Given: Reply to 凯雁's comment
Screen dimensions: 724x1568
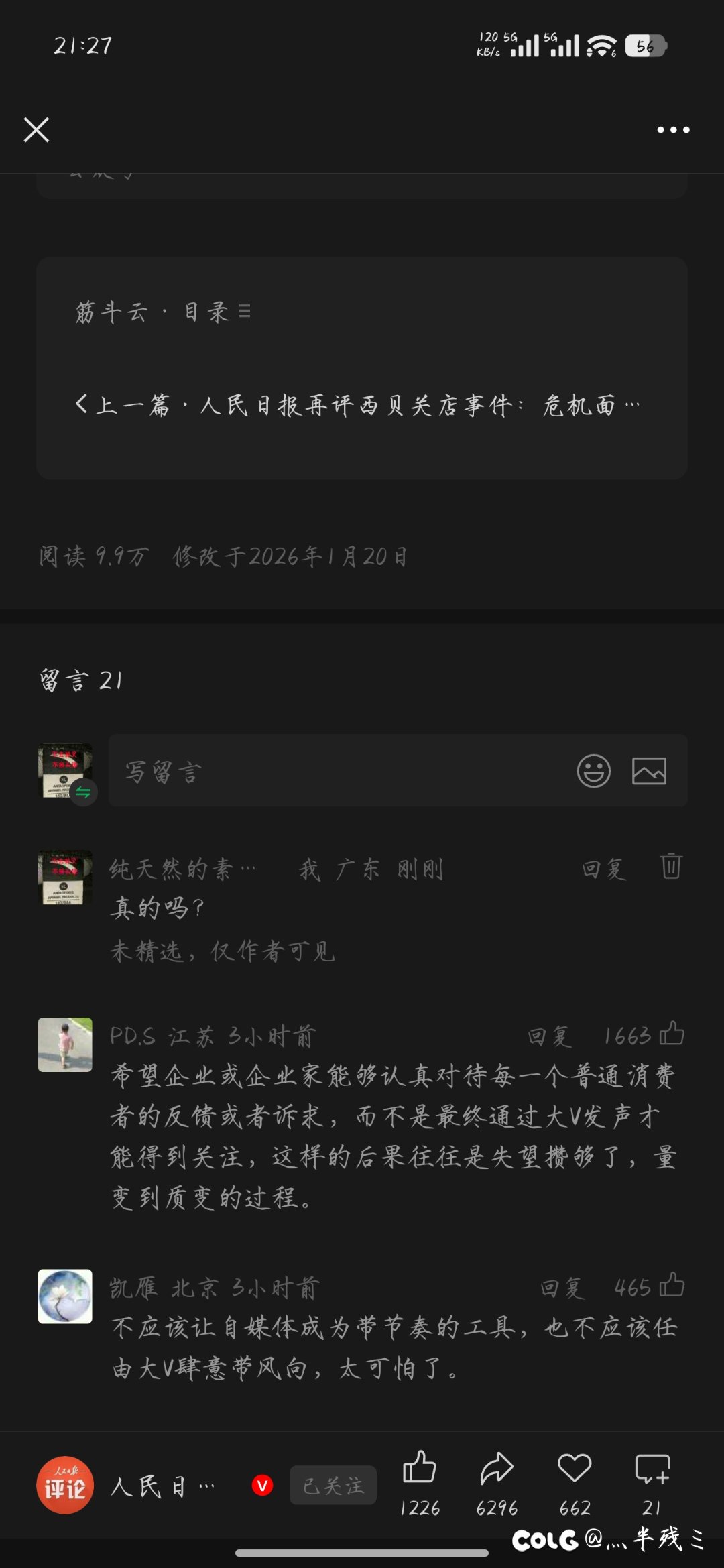Looking at the screenshot, I should pyautogui.click(x=562, y=1288).
